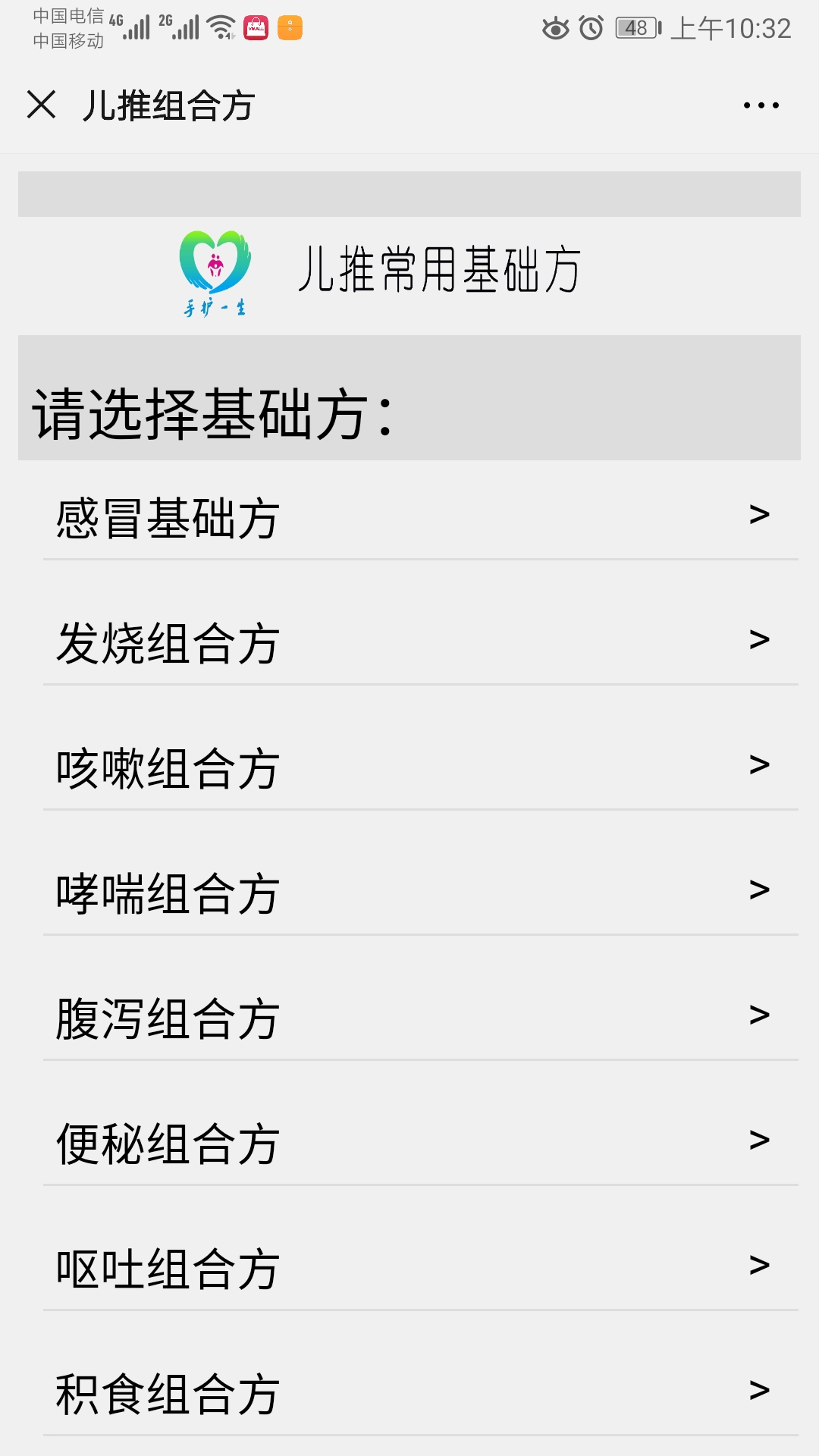The image size is (819, 1456).
Task: Select 发烧组合方
Action: coord(421,642)
